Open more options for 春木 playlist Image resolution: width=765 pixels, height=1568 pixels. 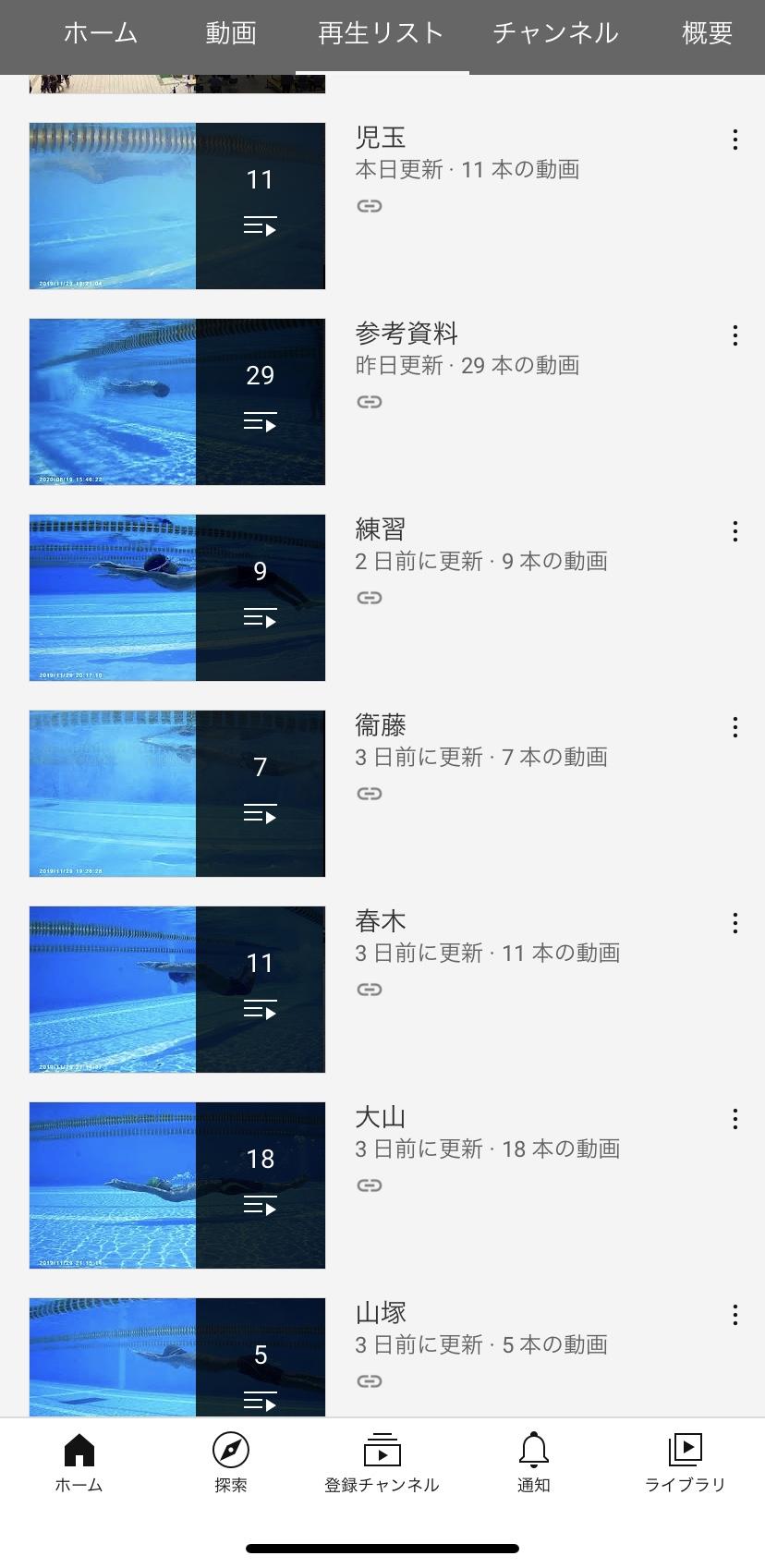coord(735,923)
